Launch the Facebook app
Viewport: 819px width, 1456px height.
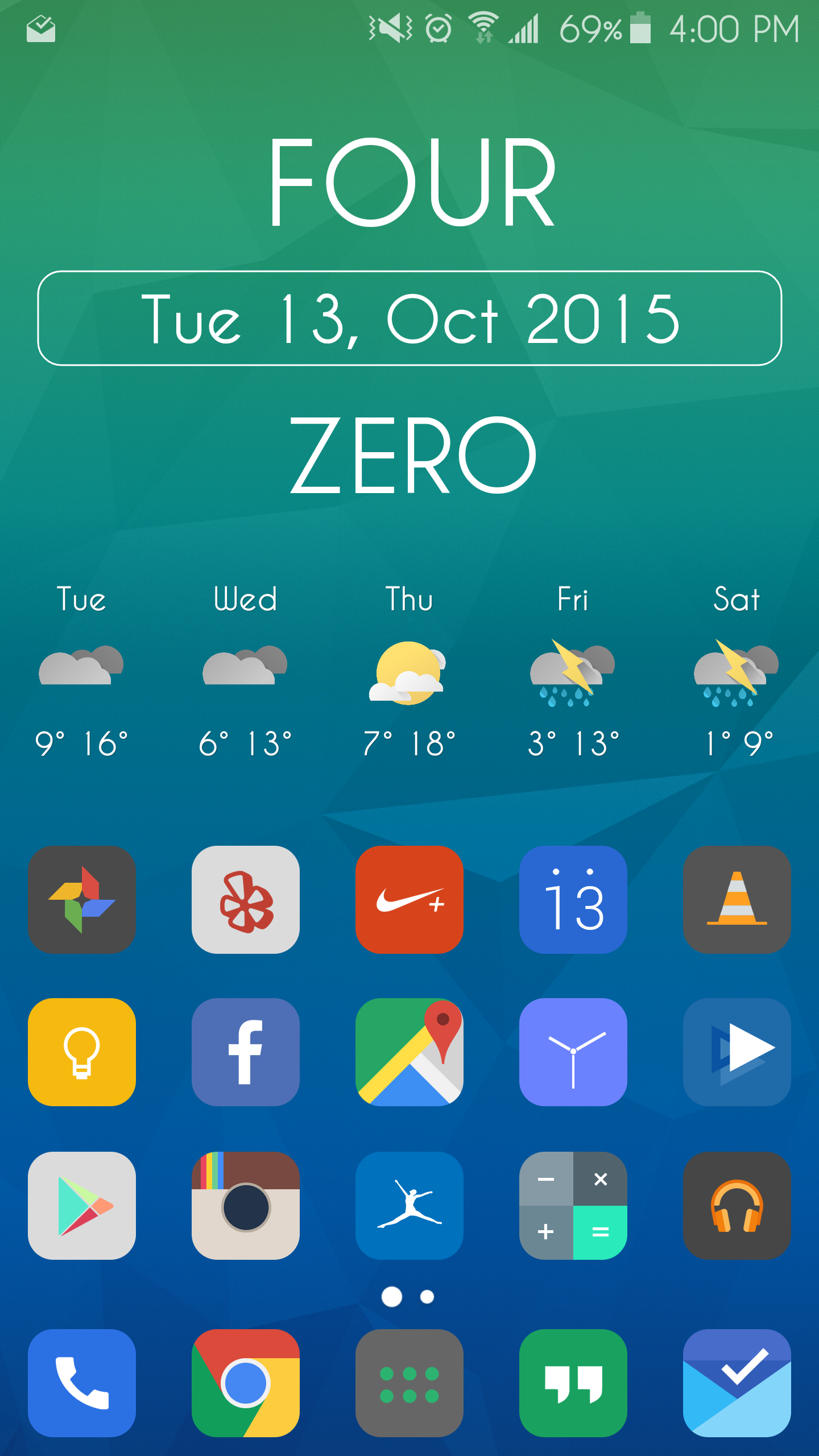tap(246, 1052)
